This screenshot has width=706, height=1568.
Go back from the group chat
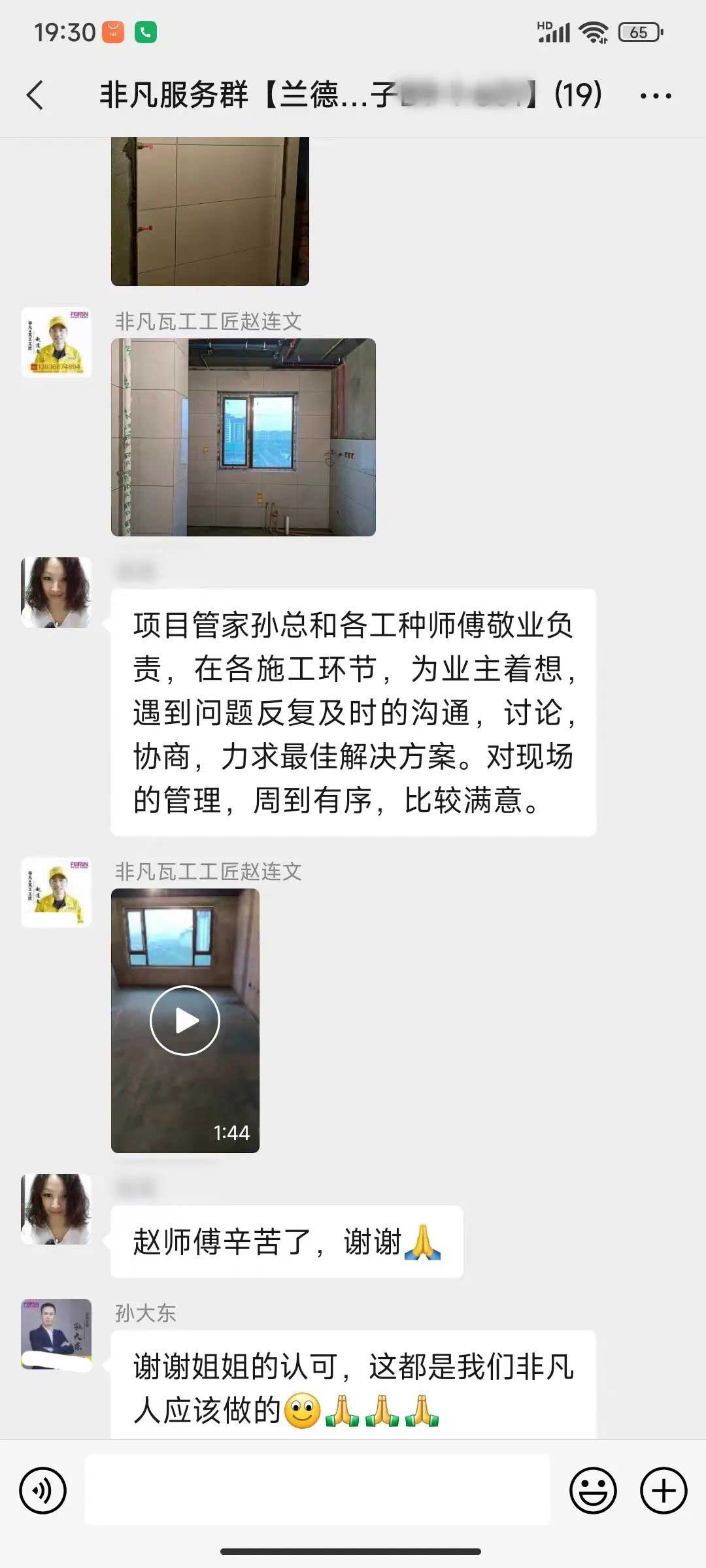[x=35, y=95]
